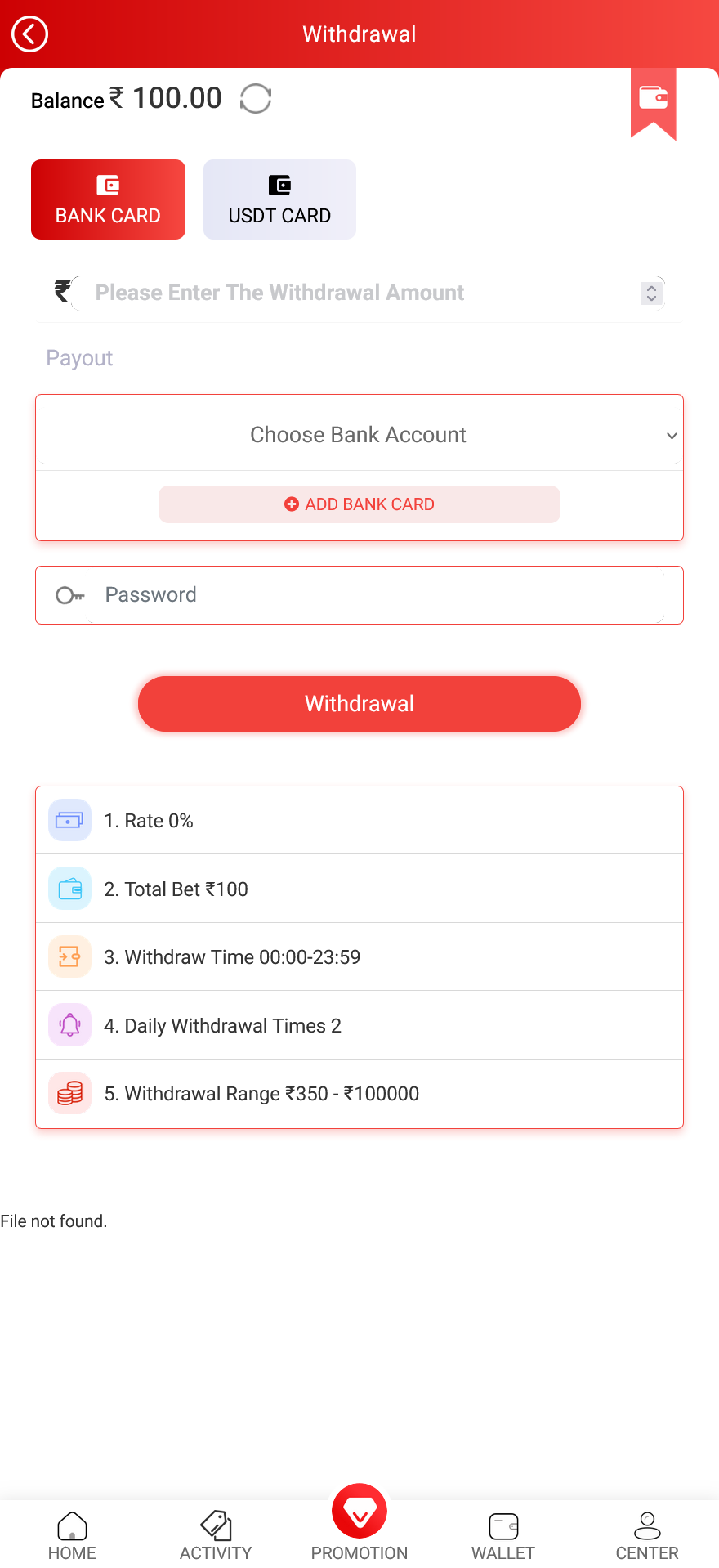Click the bell icon beside Daily Withdrawal Times

(69, 1024)
